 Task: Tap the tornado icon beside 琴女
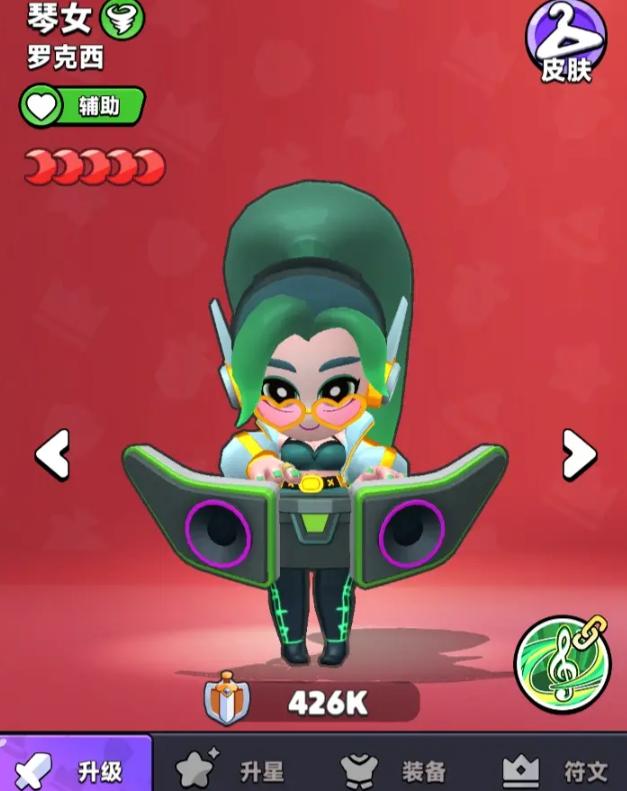click(x=122, y=17)
